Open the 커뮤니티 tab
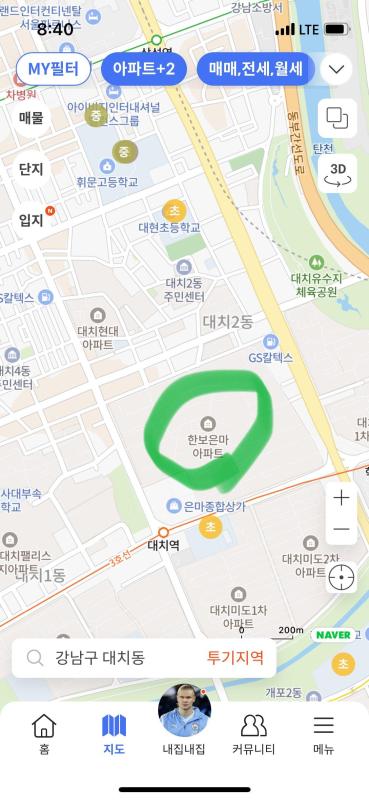Screen dimensions: 369x800 pos(254,734)
